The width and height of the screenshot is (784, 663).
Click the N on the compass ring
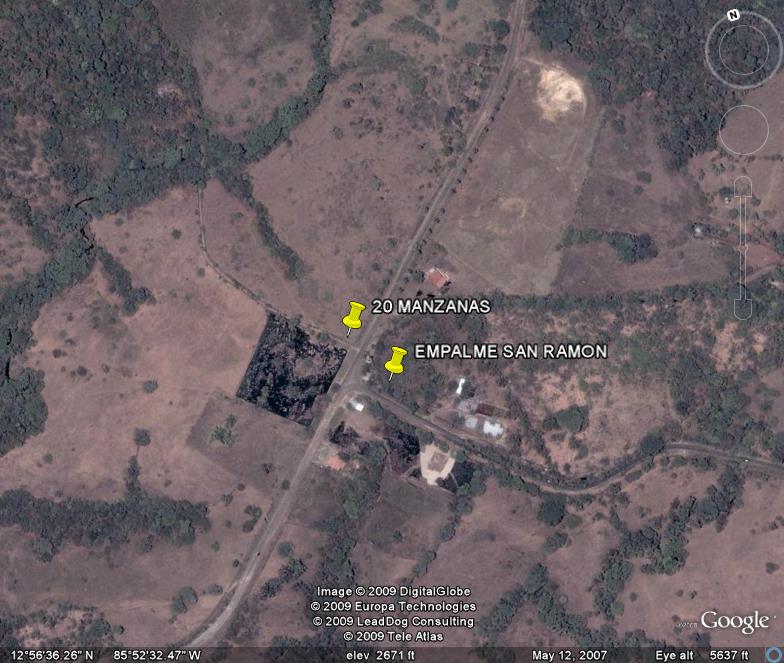pos(733,16)
